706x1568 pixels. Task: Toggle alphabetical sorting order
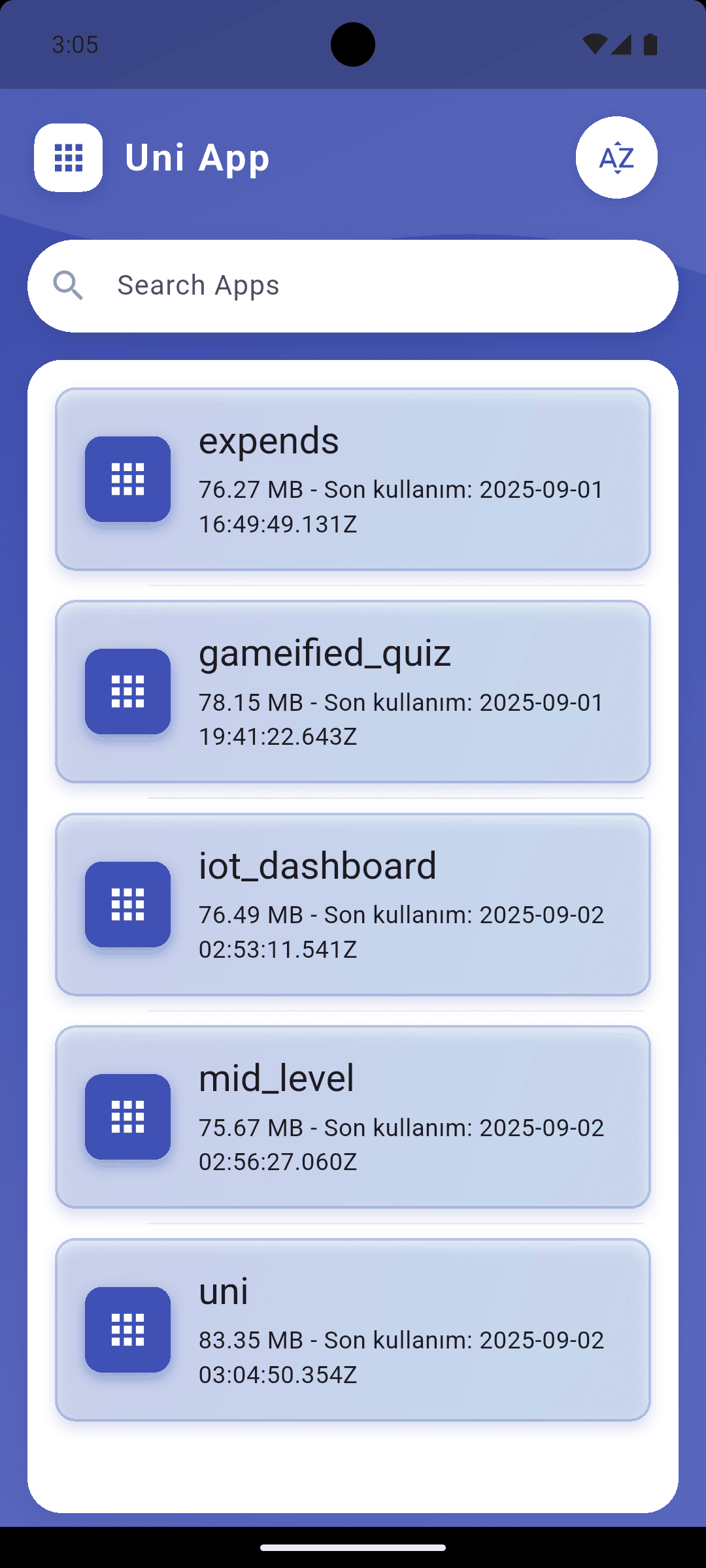coord(616,156)
